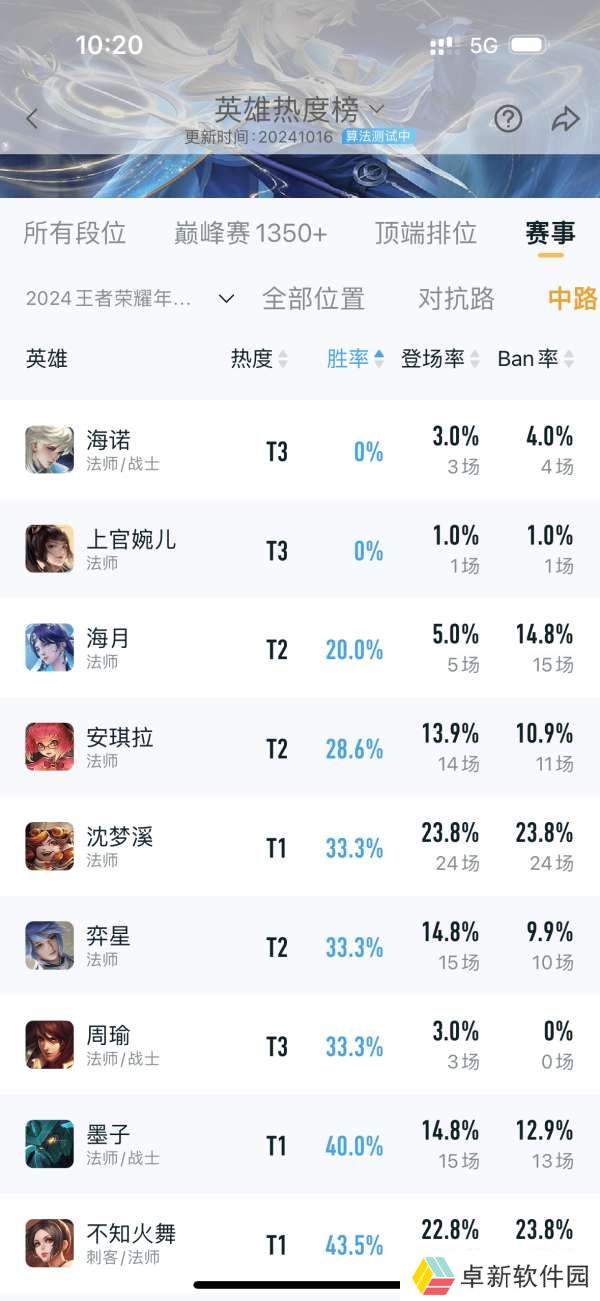Image resolution: width=600 pixels, height=1301 pixels.
Task: Filter by 全部位置
Action: tap(313, 298)
